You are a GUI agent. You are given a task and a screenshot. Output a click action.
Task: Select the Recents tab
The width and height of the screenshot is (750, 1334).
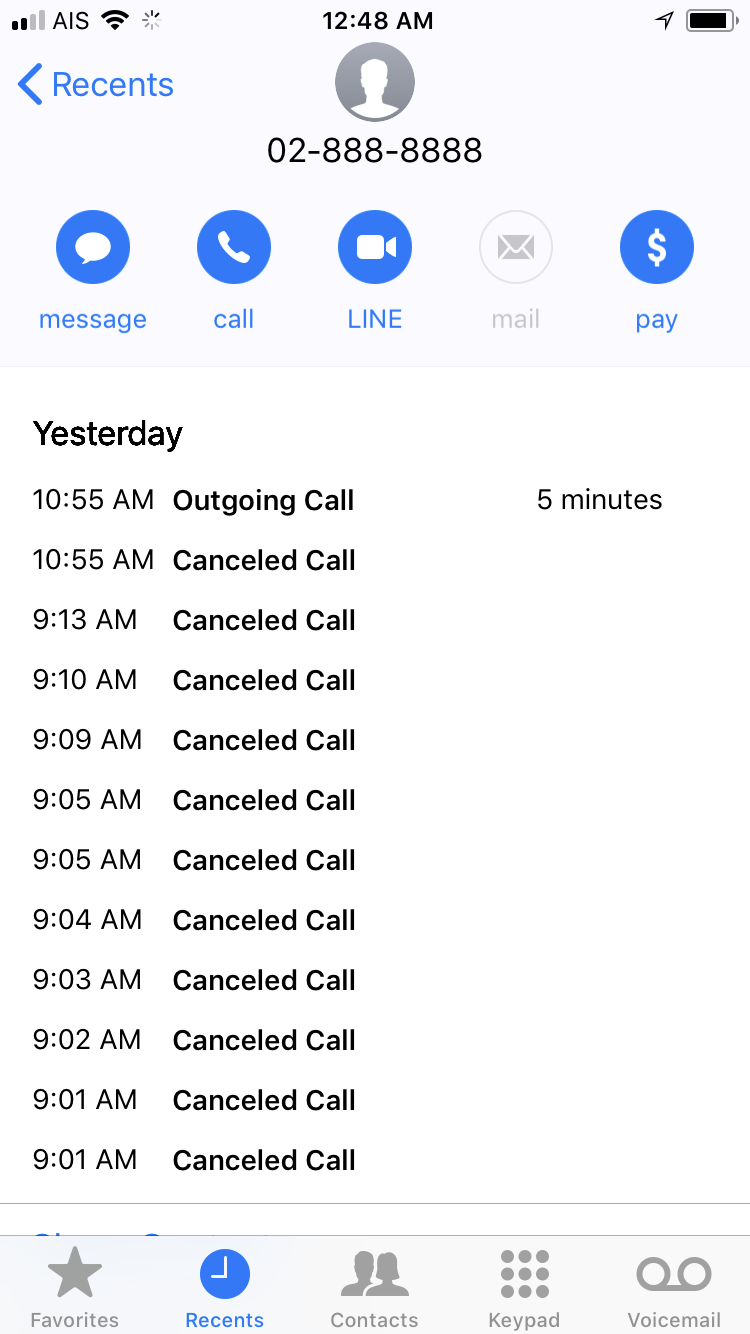pos(225,1288)
